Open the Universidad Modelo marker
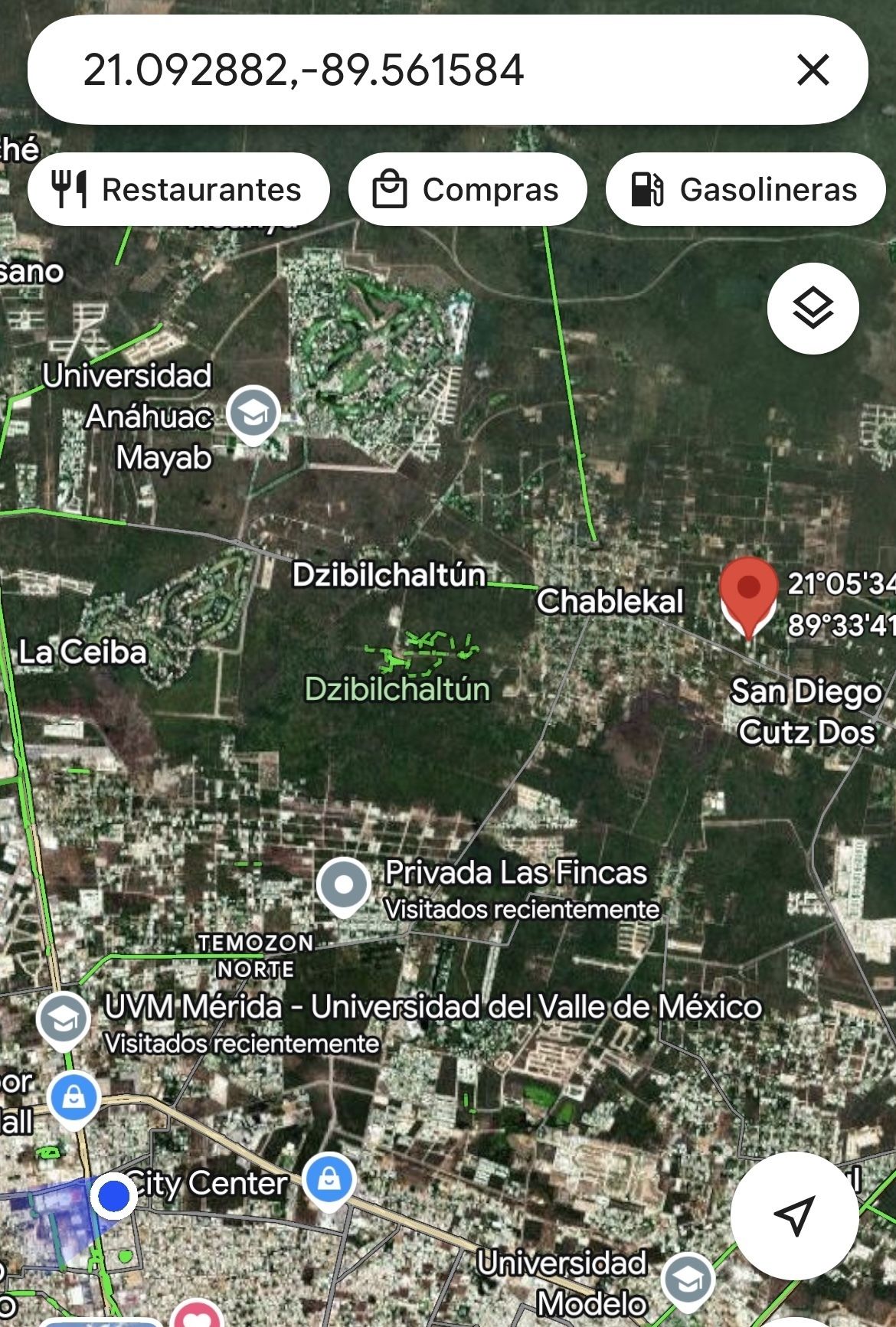896x1327 pixels. [x=687, y=1280]
